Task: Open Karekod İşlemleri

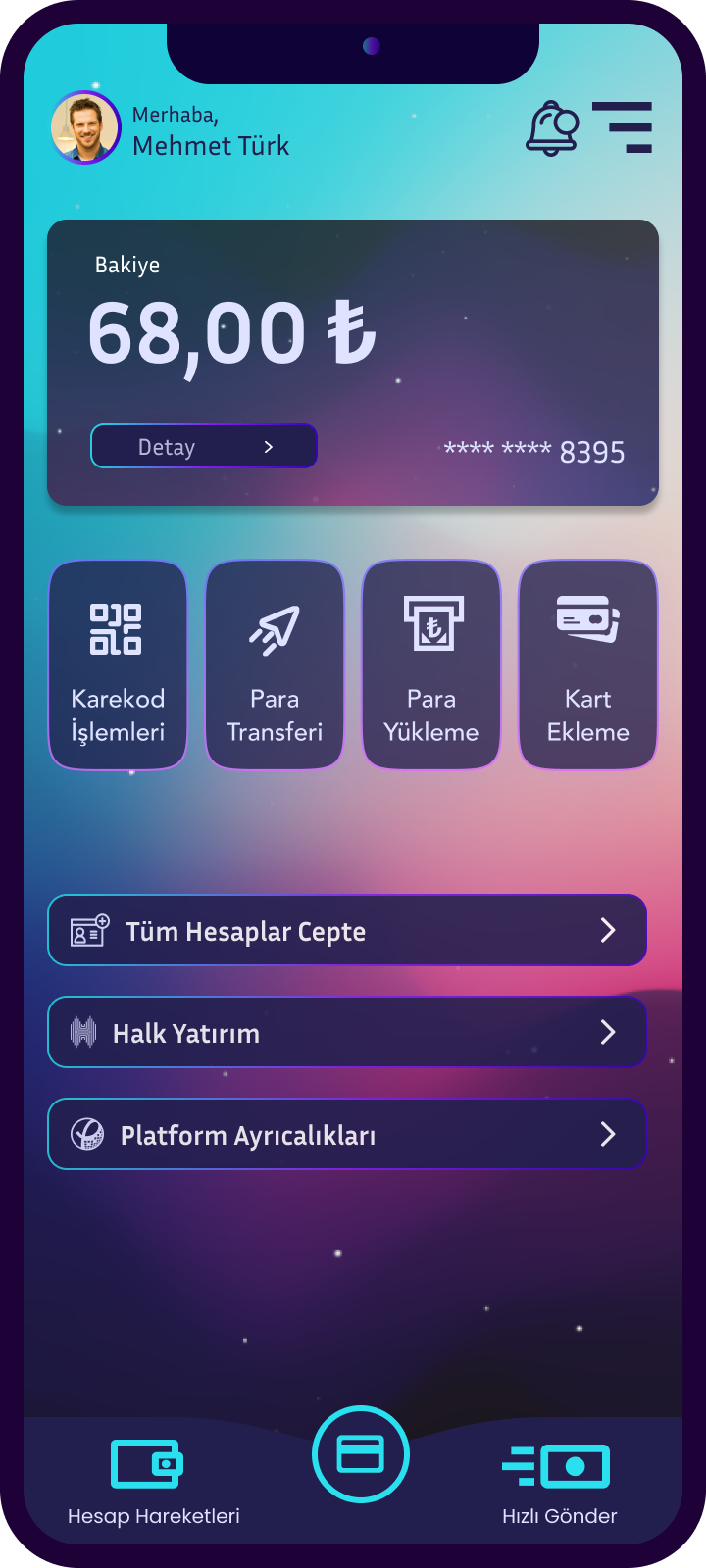Action: [118, 665]
